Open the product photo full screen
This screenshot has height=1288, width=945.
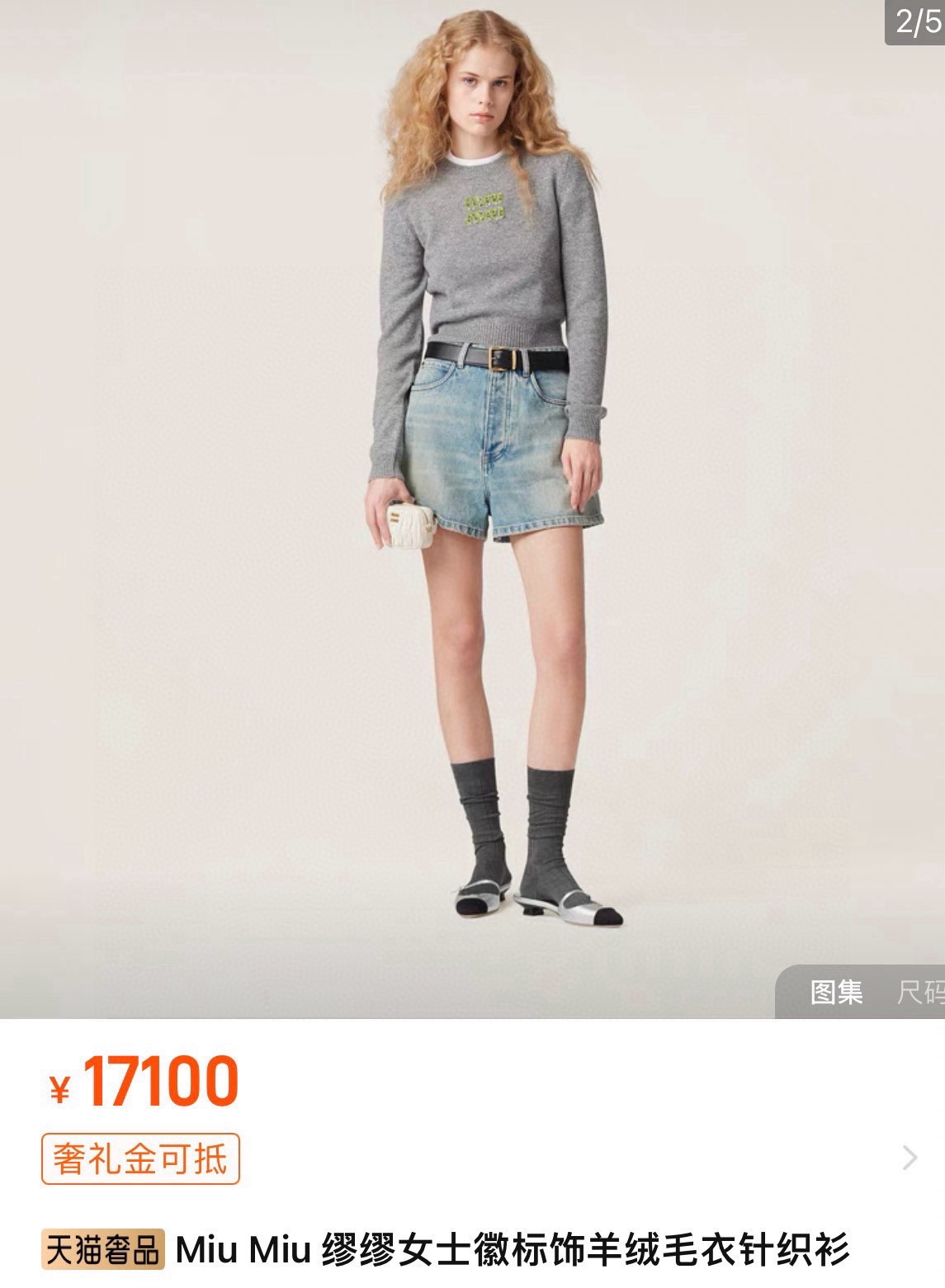472,512
